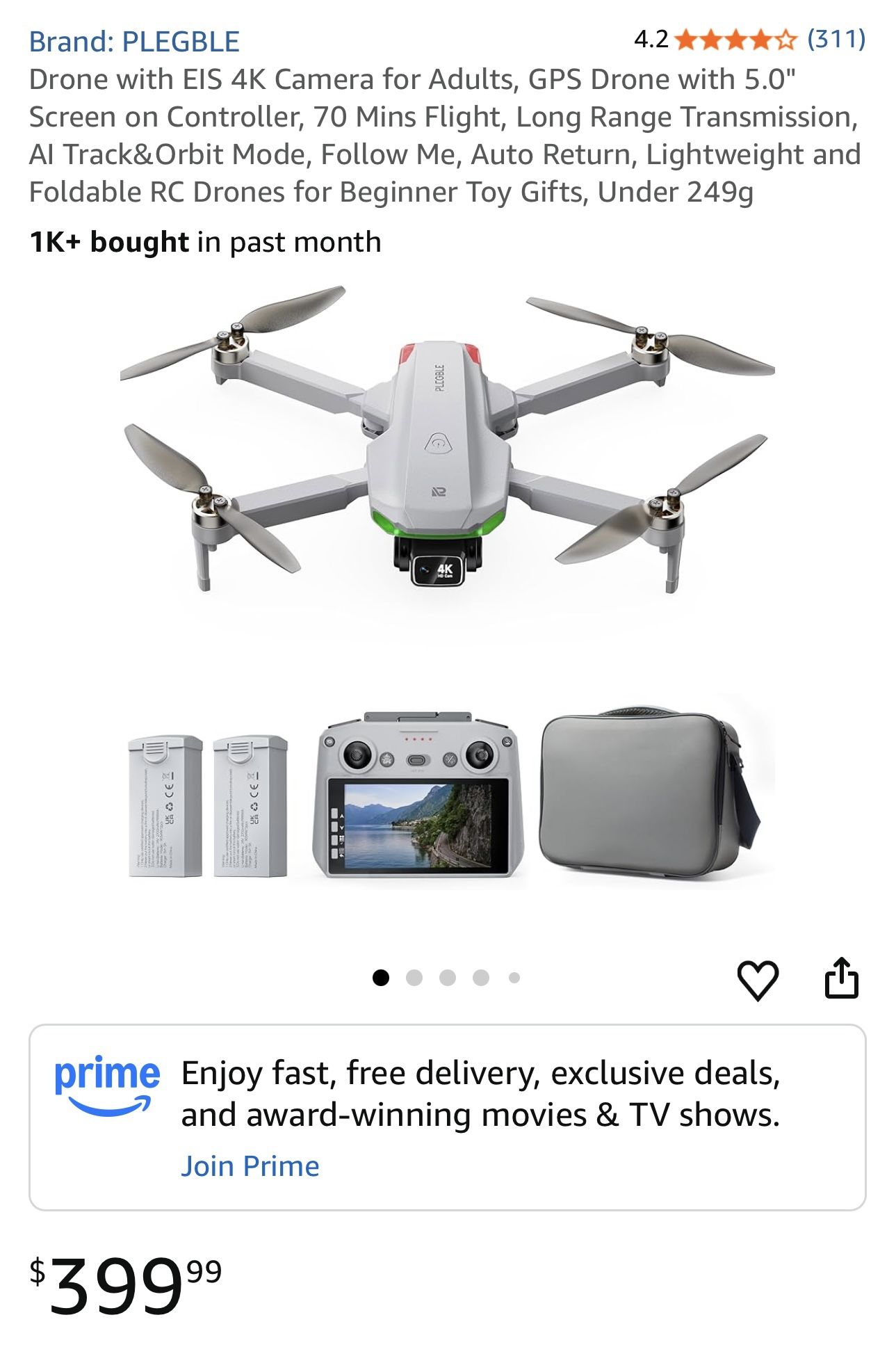This screenshot has width=896, height=1363.
Task: Open the PLEGBLE brand link
Action: pyautogui.click(x=134, y=42)
